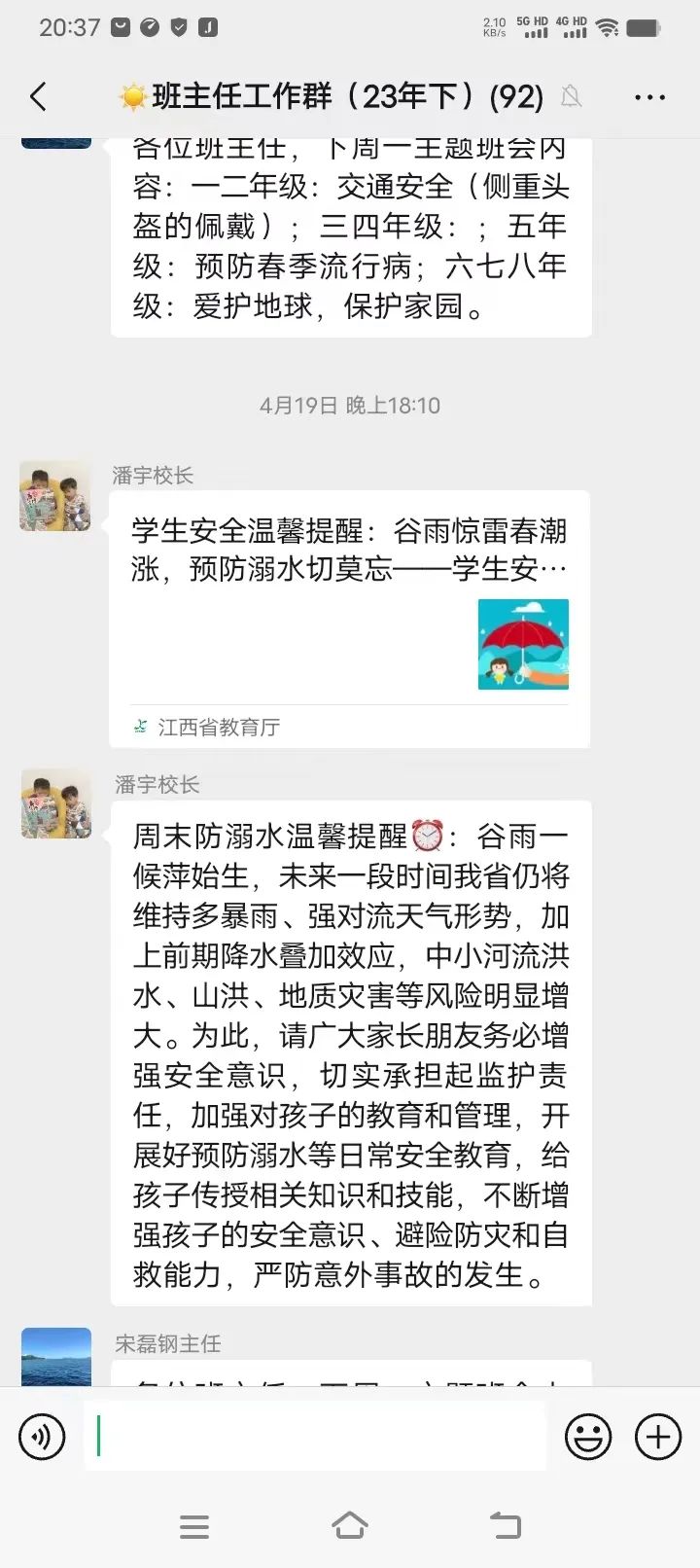Open the emoji picker

(588, 1437)
